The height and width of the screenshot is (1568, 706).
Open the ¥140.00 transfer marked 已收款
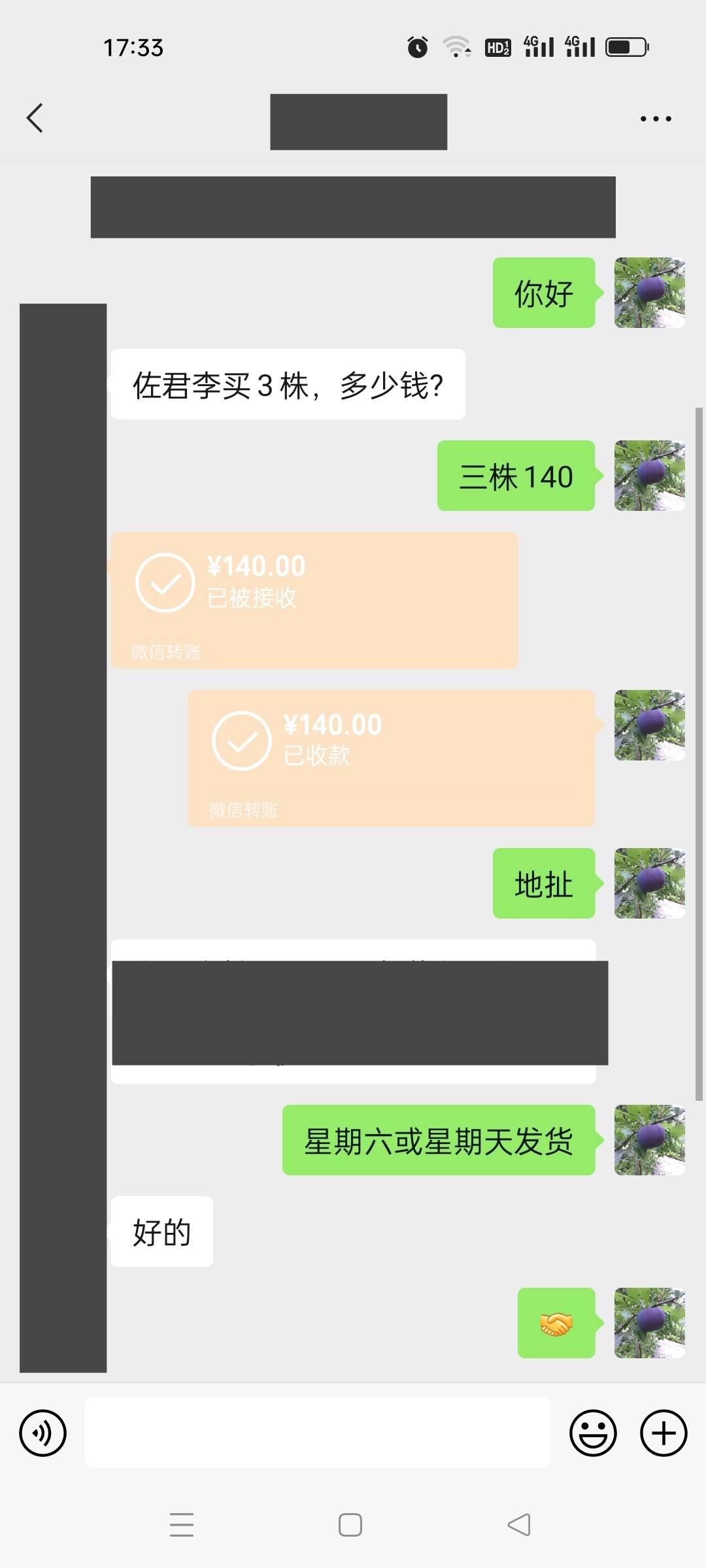click(392, 759)
